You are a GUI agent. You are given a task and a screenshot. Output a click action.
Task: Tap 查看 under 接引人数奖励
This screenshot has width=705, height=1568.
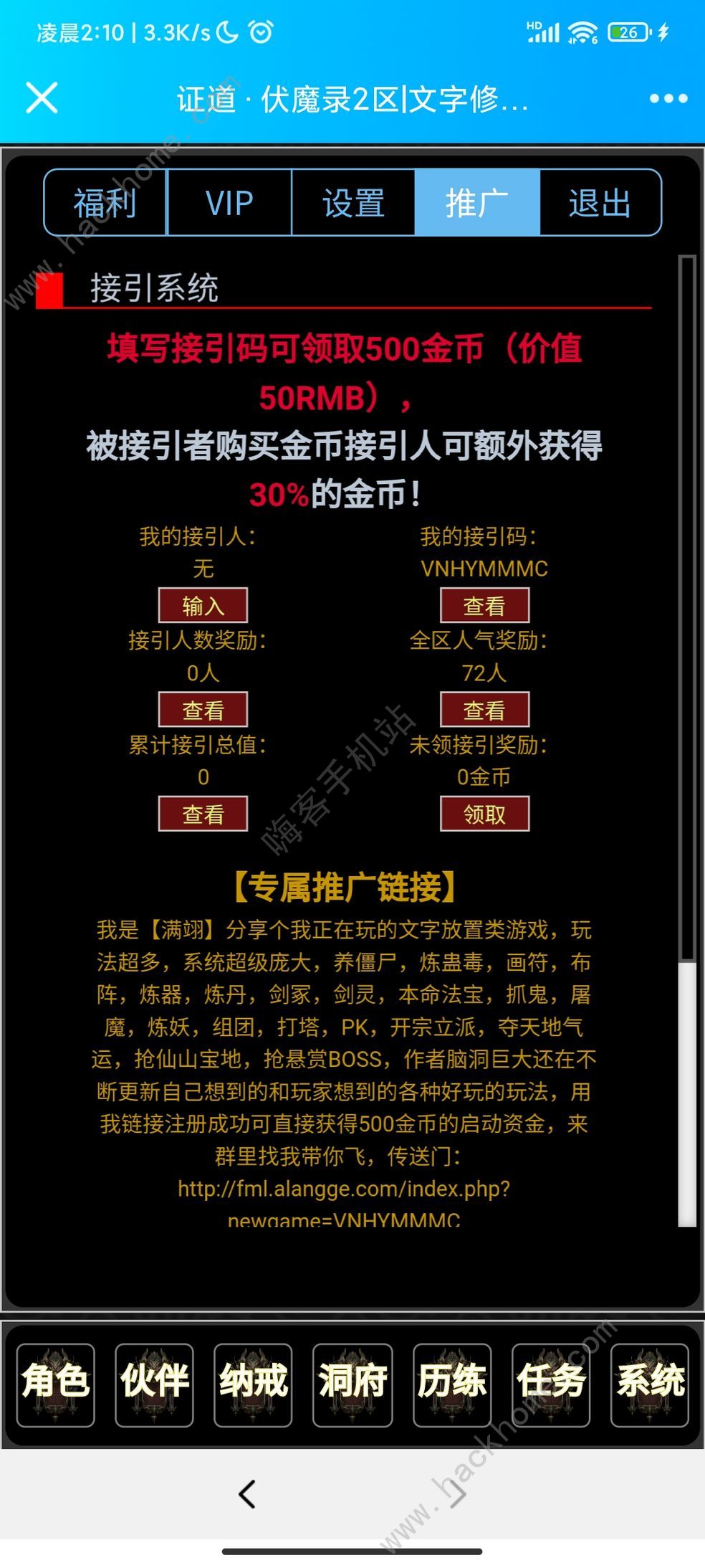click(x=203, y=710)
